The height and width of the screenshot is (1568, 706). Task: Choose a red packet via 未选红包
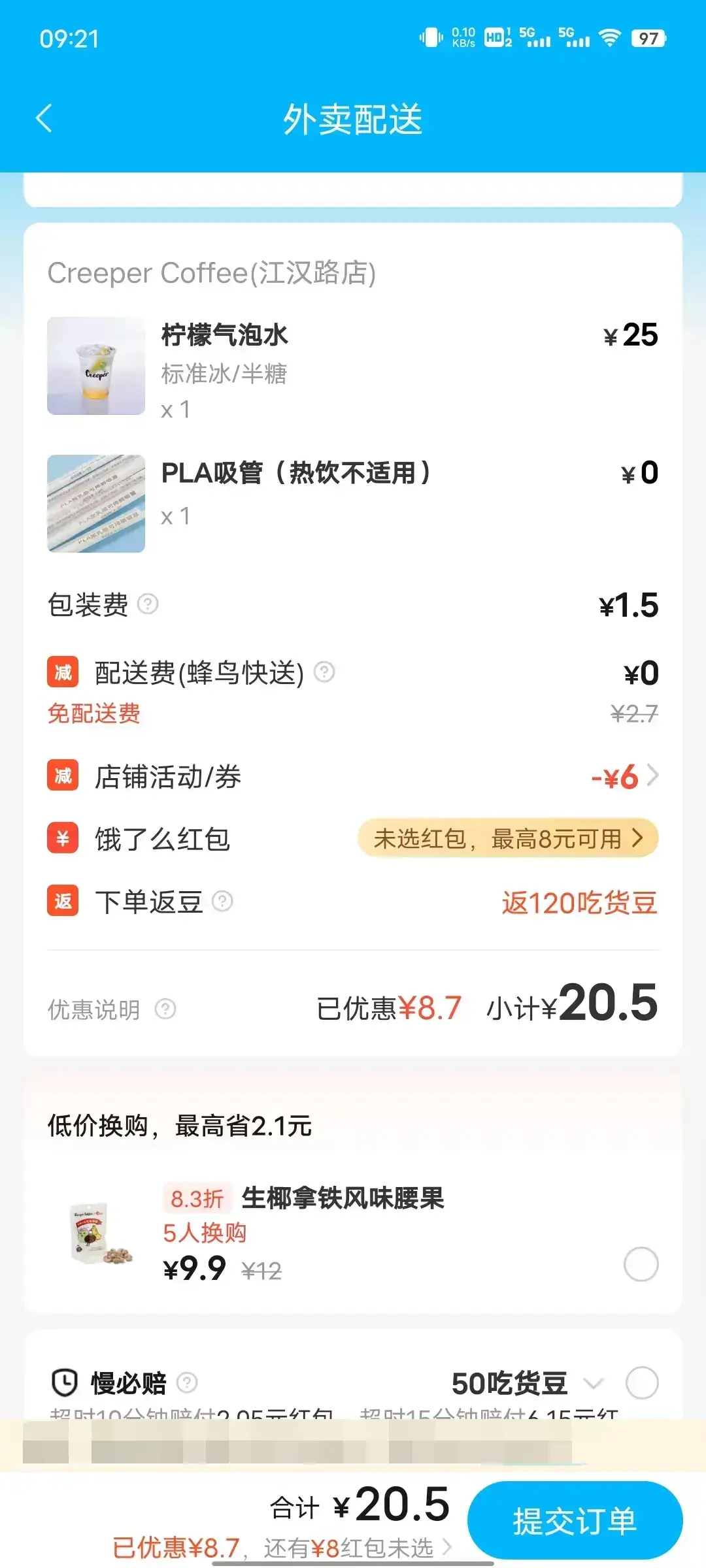click(x=507, y=838)
